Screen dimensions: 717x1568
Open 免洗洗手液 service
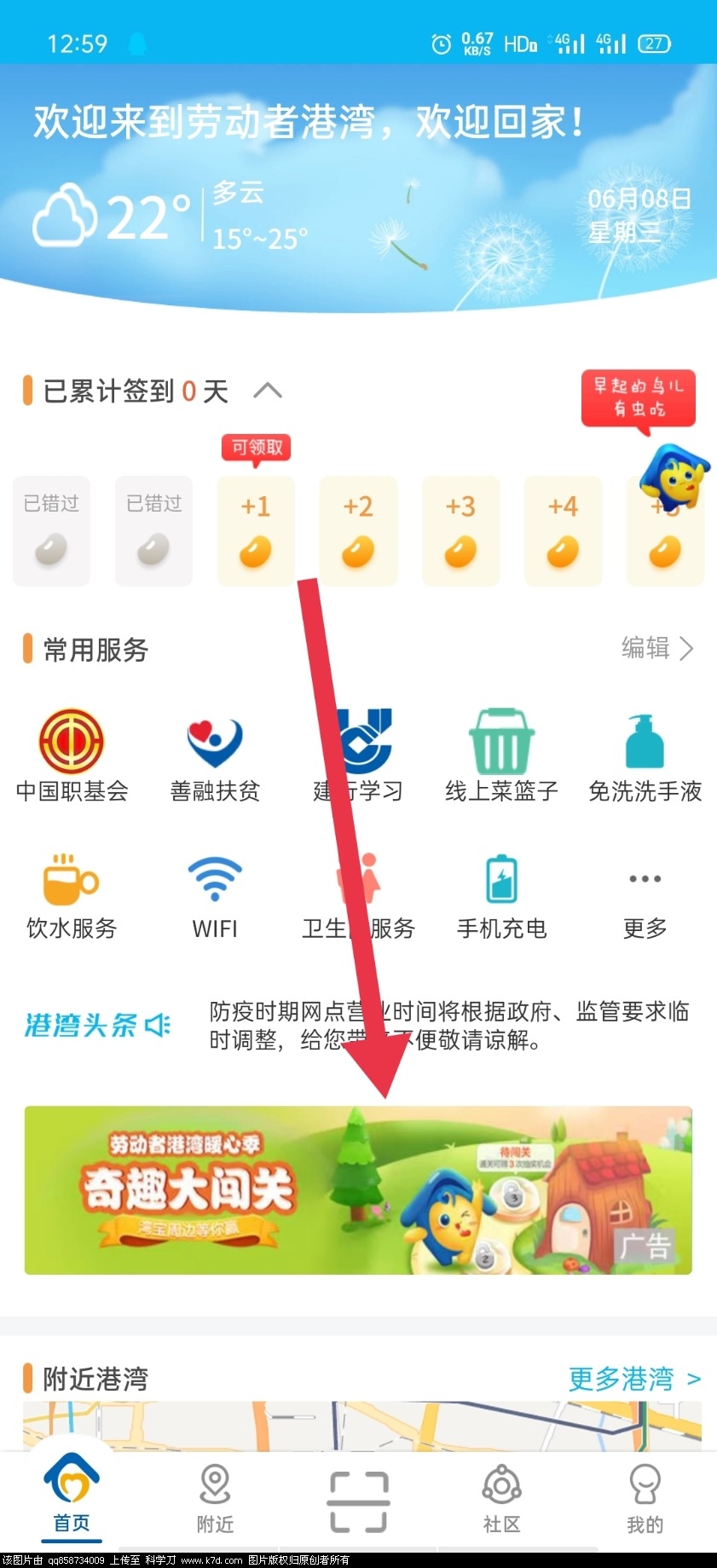[x=645, y=755]
